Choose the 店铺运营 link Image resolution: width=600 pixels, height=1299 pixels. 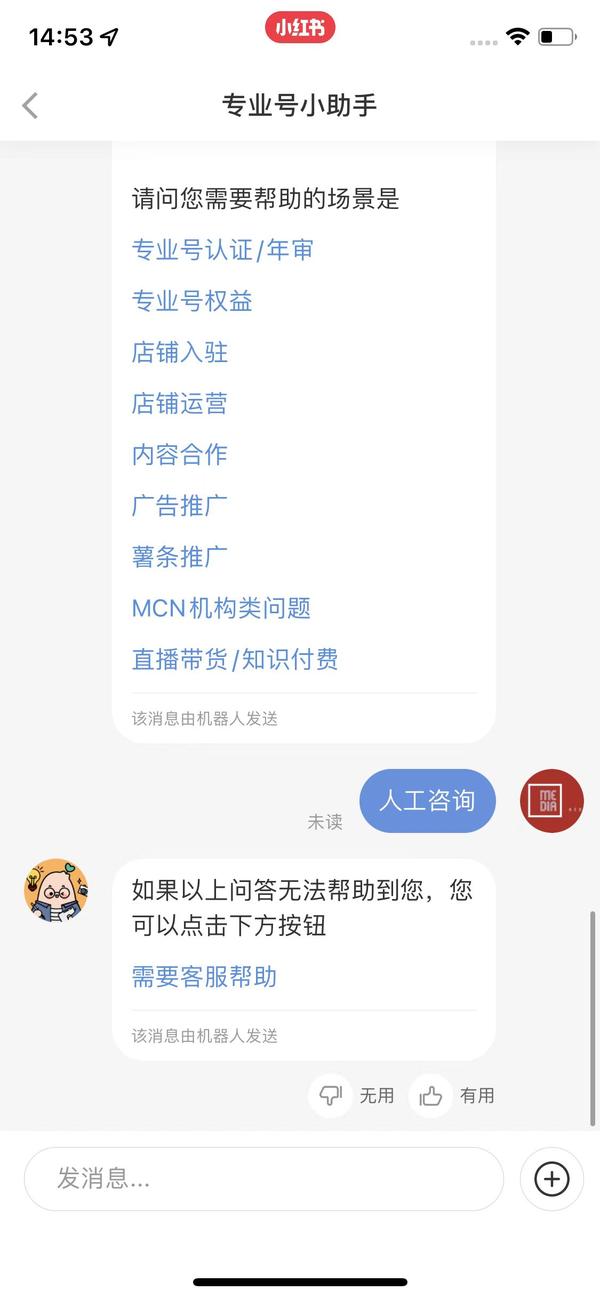(x=180, y=403)
